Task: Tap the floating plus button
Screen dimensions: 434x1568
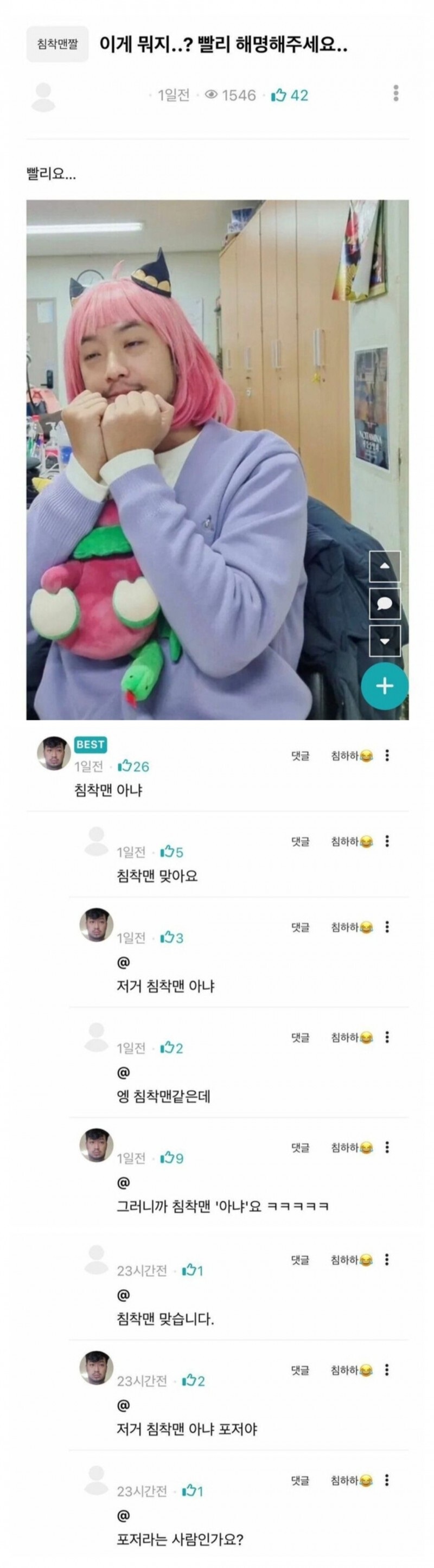Action: point(384,686)
